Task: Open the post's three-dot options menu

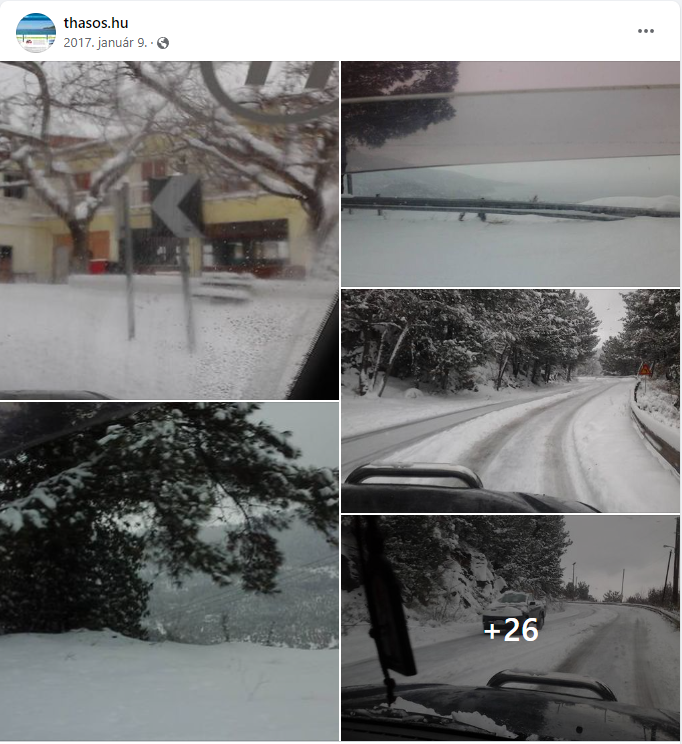Action: 646,31
